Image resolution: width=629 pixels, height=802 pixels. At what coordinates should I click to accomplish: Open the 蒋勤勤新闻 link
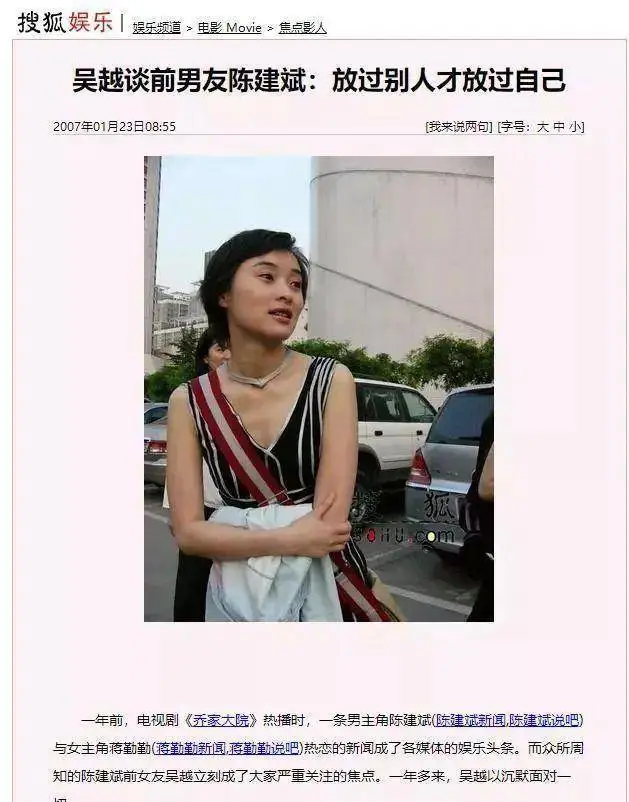[190, 747]
